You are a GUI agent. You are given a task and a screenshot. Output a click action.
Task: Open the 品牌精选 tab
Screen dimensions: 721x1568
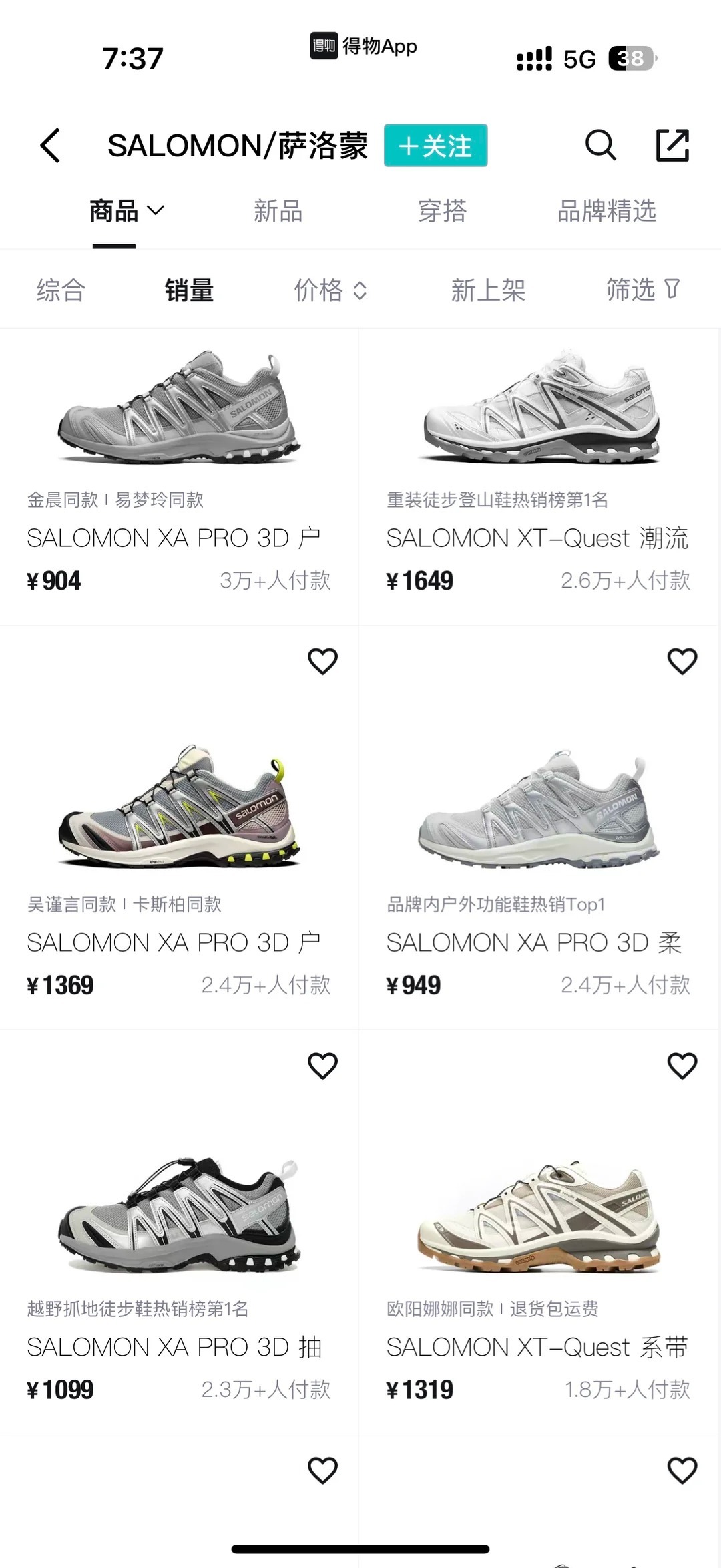pyautogui.click(x=606, y=211)
